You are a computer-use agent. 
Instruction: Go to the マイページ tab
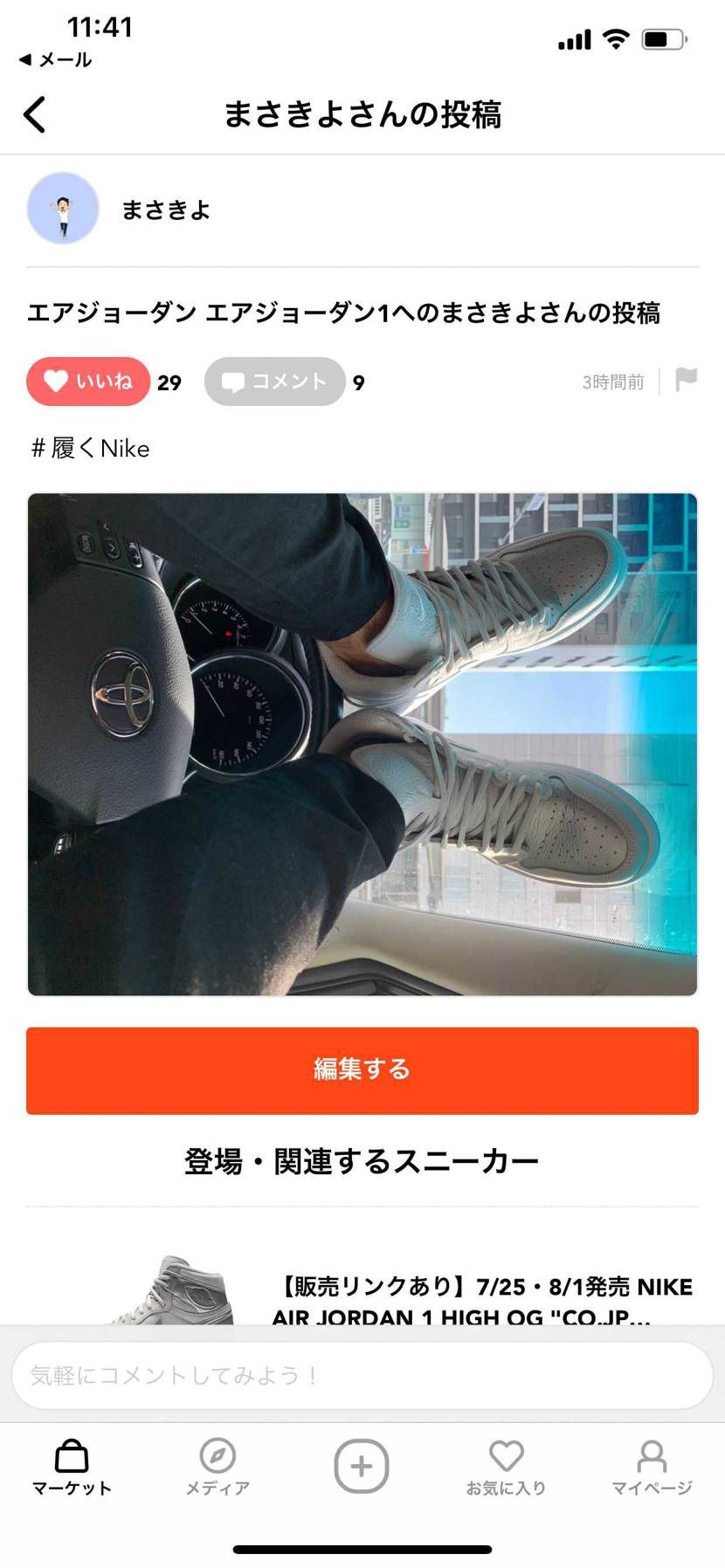point(652,1467)
